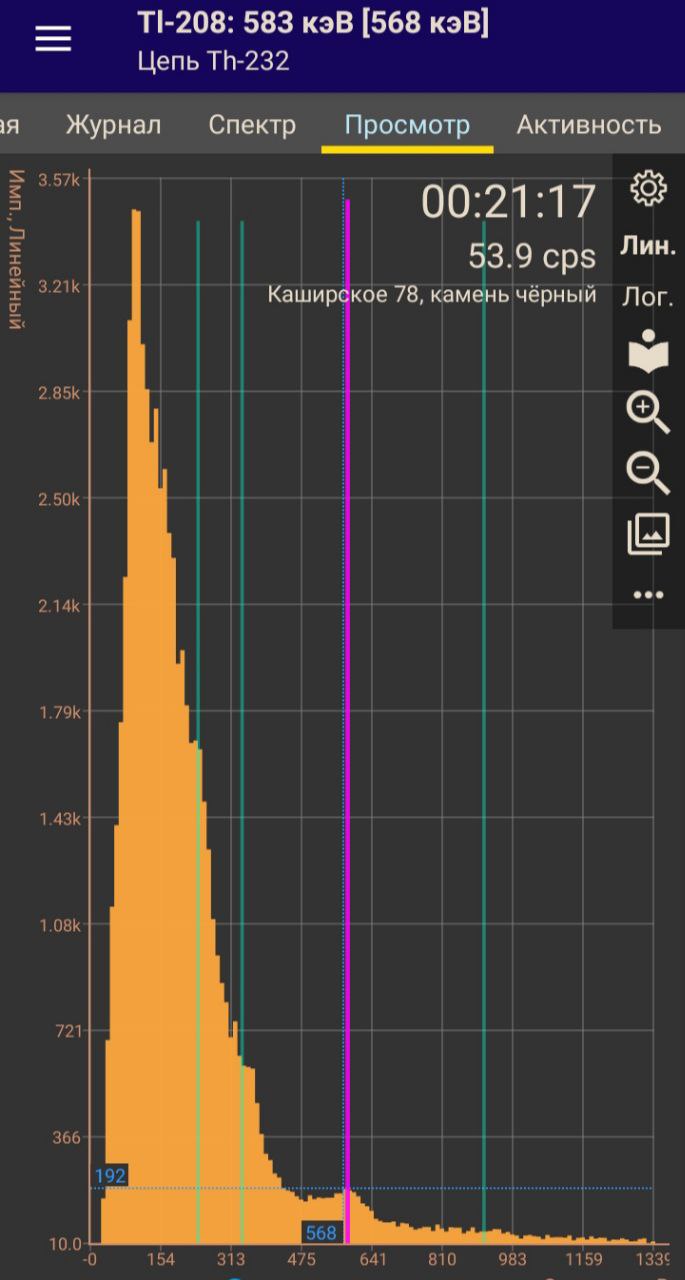Screen dimensions: 685x1280
Task: Go to the Активность tab
Action: [588, 125]
